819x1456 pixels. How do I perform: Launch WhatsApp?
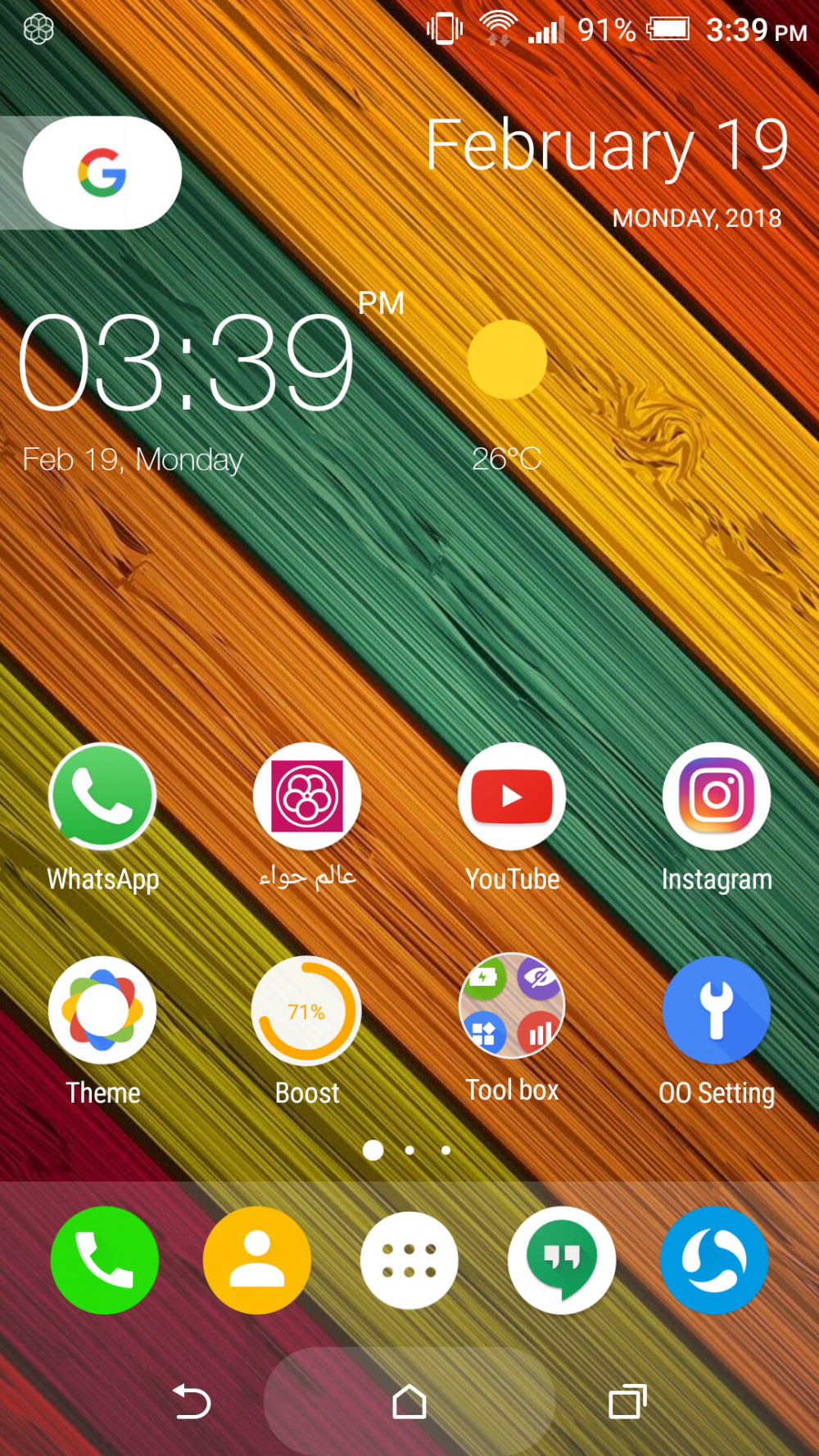click(102, 796)
